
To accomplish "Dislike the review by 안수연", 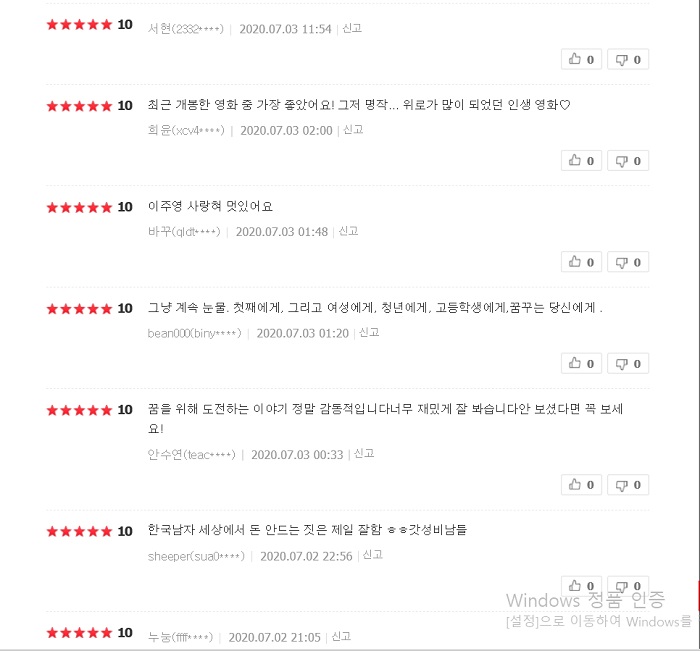I will tap(628, 484).
